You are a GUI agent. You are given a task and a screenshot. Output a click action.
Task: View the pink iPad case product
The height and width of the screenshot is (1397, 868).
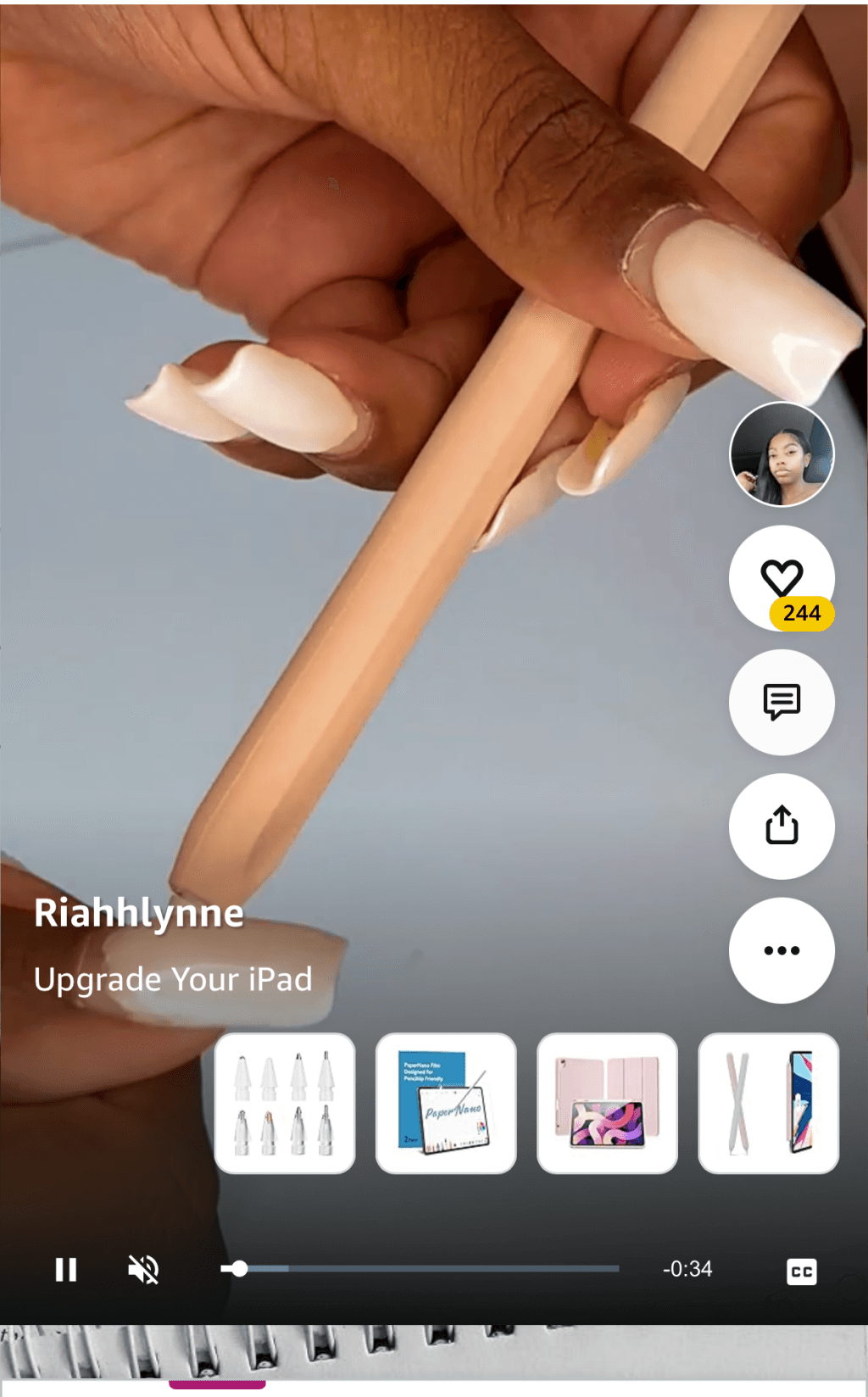[x=607, y=1103]
